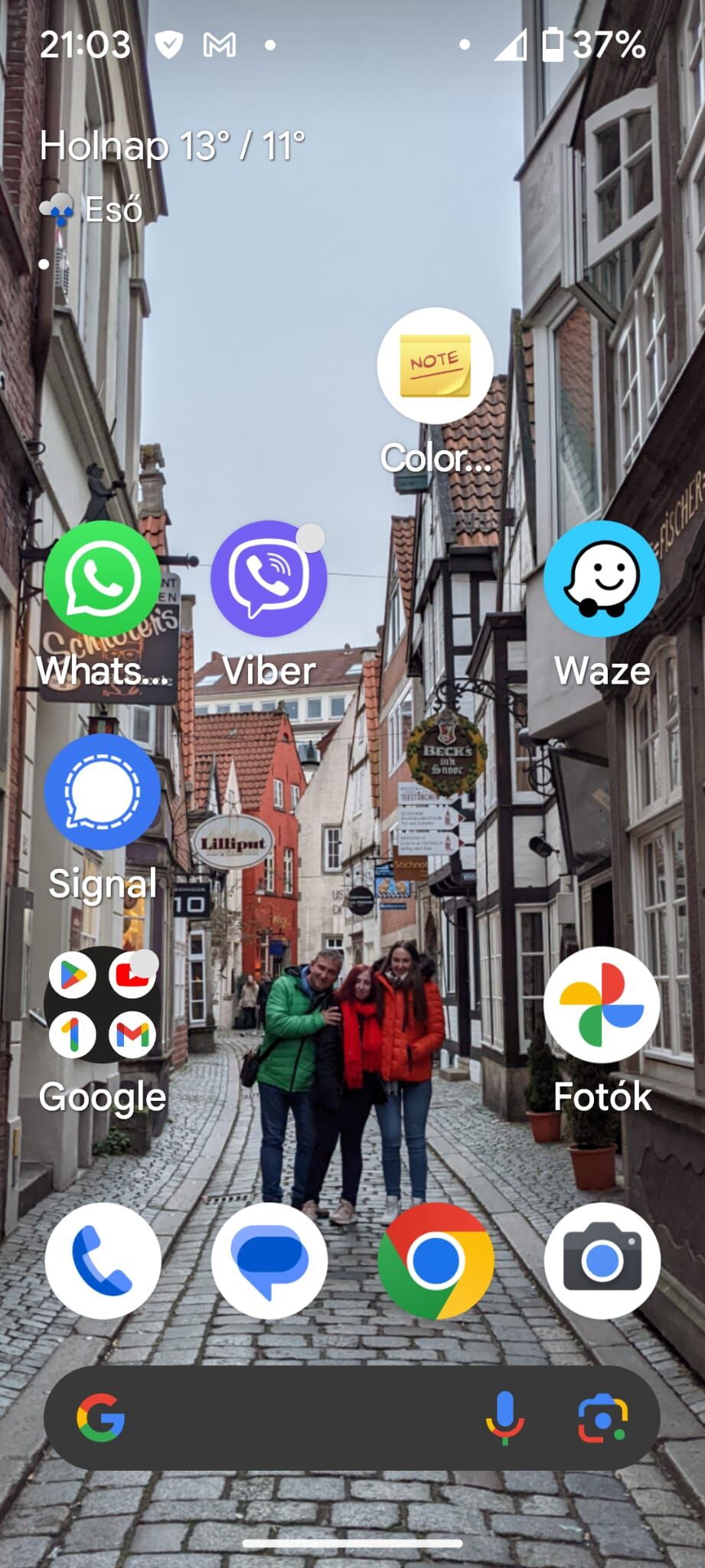Launch WhatsApp
This screenshot has width=705, height=1568.
(x=103, y=579)
